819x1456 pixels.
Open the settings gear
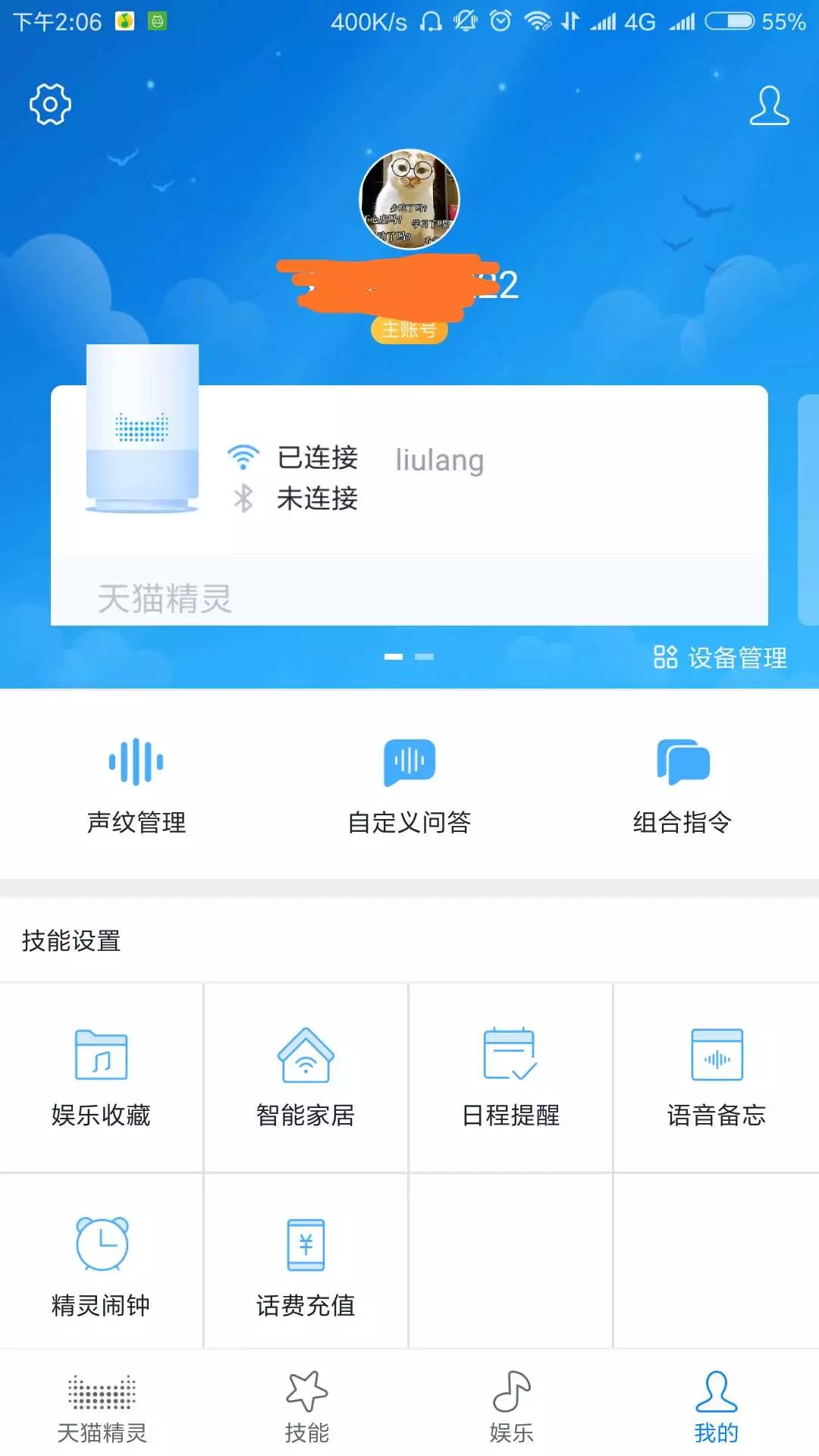coord(49,105)
